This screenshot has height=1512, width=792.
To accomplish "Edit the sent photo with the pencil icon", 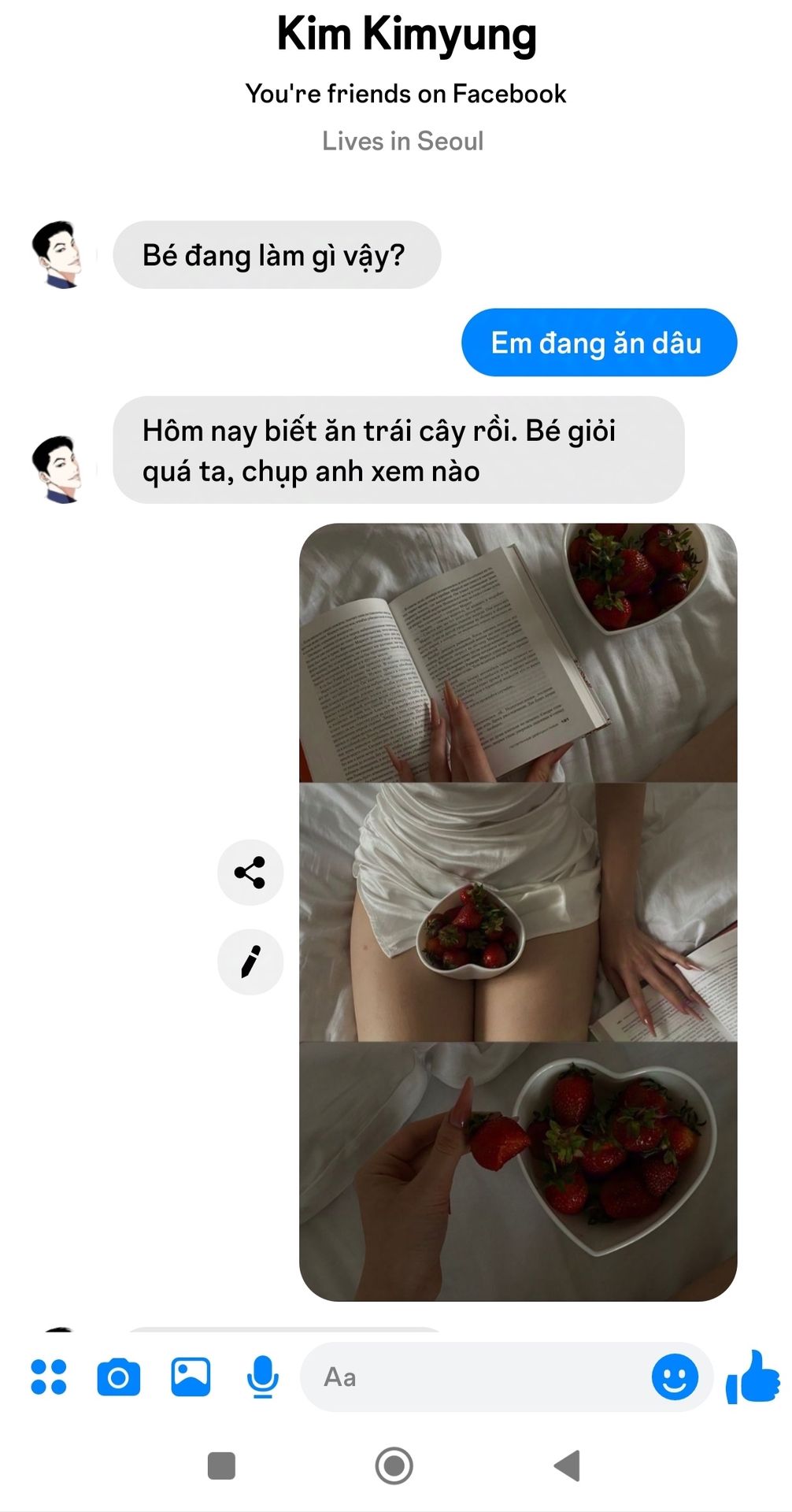I will (x=250, y=962).
